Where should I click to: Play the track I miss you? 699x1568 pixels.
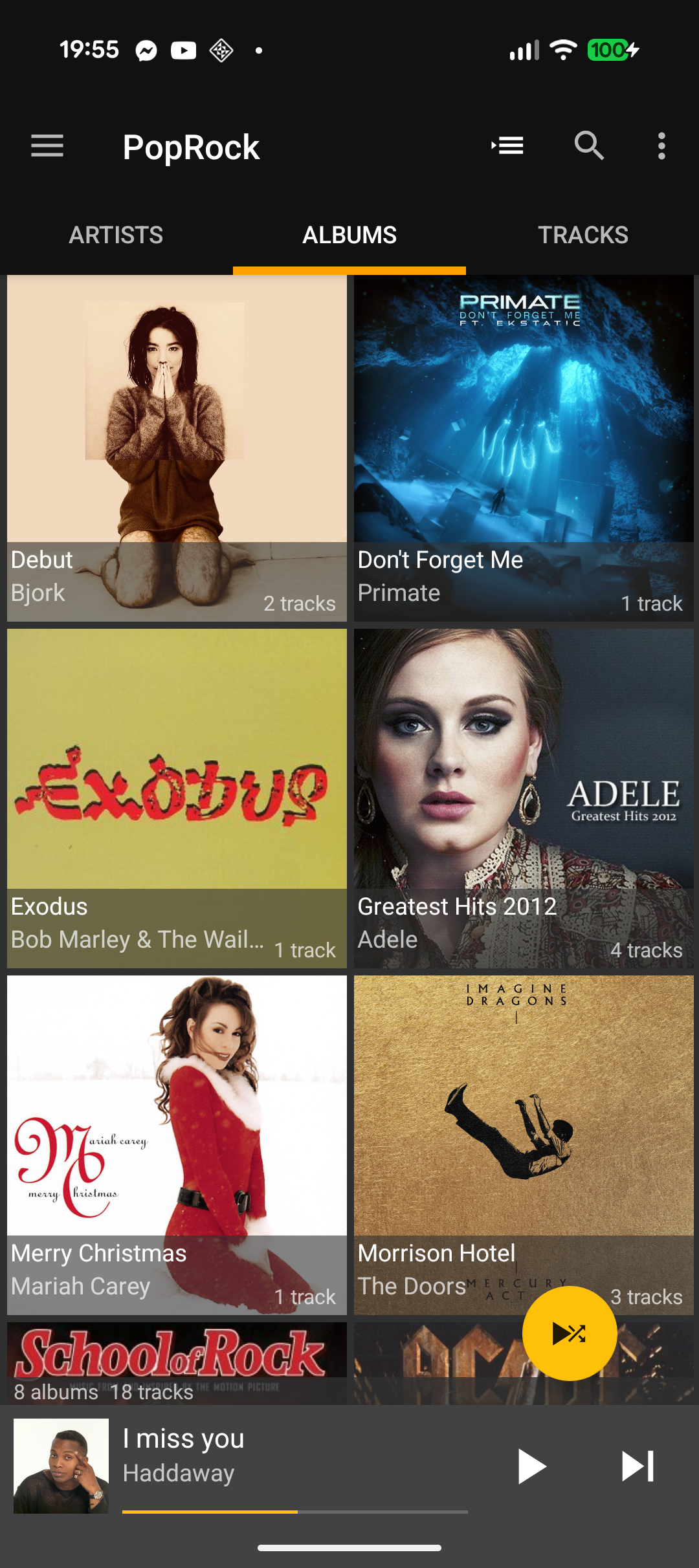(531, 1466)
